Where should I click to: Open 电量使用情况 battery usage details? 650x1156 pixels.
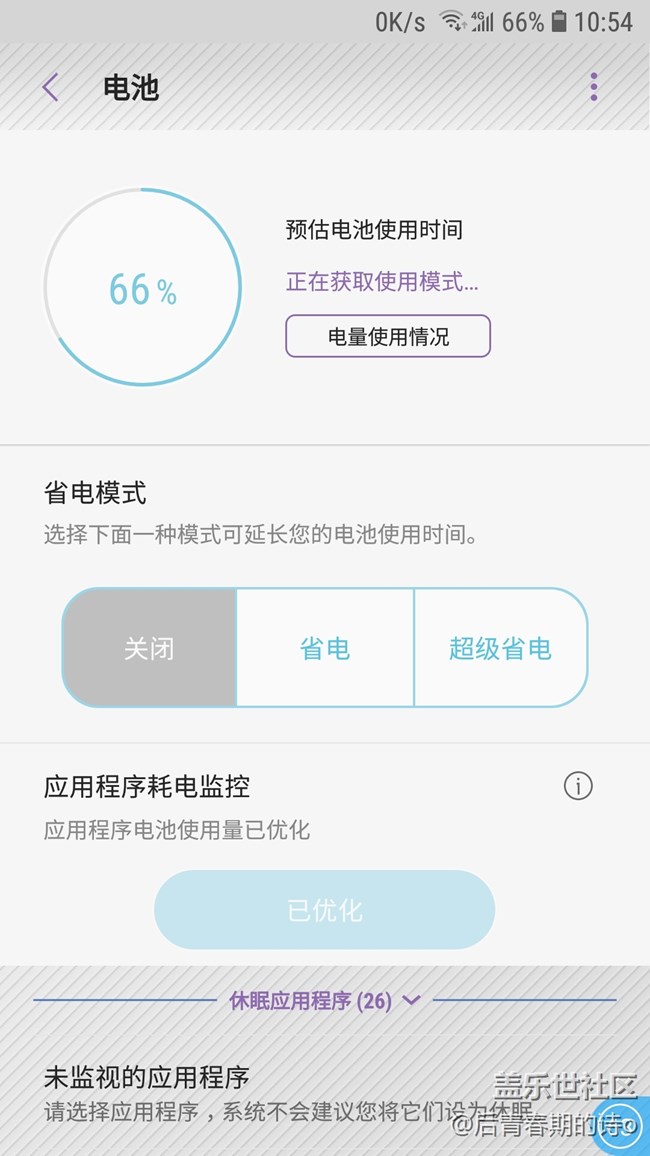point(388,337)
